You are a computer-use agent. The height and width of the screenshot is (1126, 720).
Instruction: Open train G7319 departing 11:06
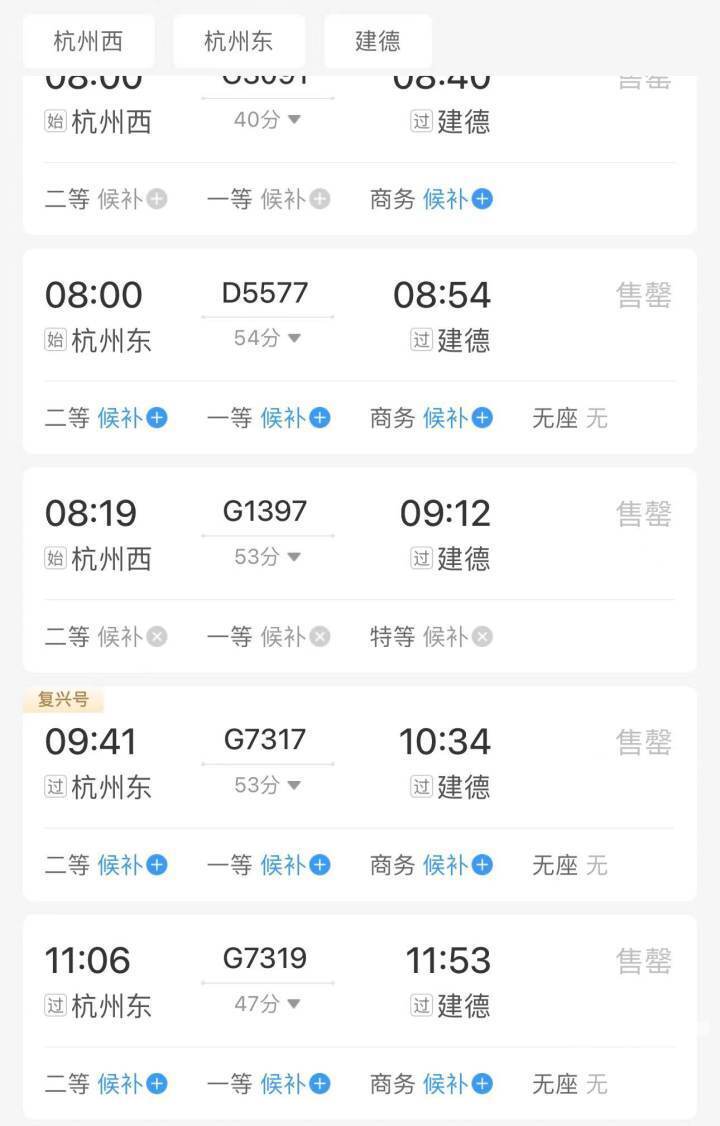point(265,958)
